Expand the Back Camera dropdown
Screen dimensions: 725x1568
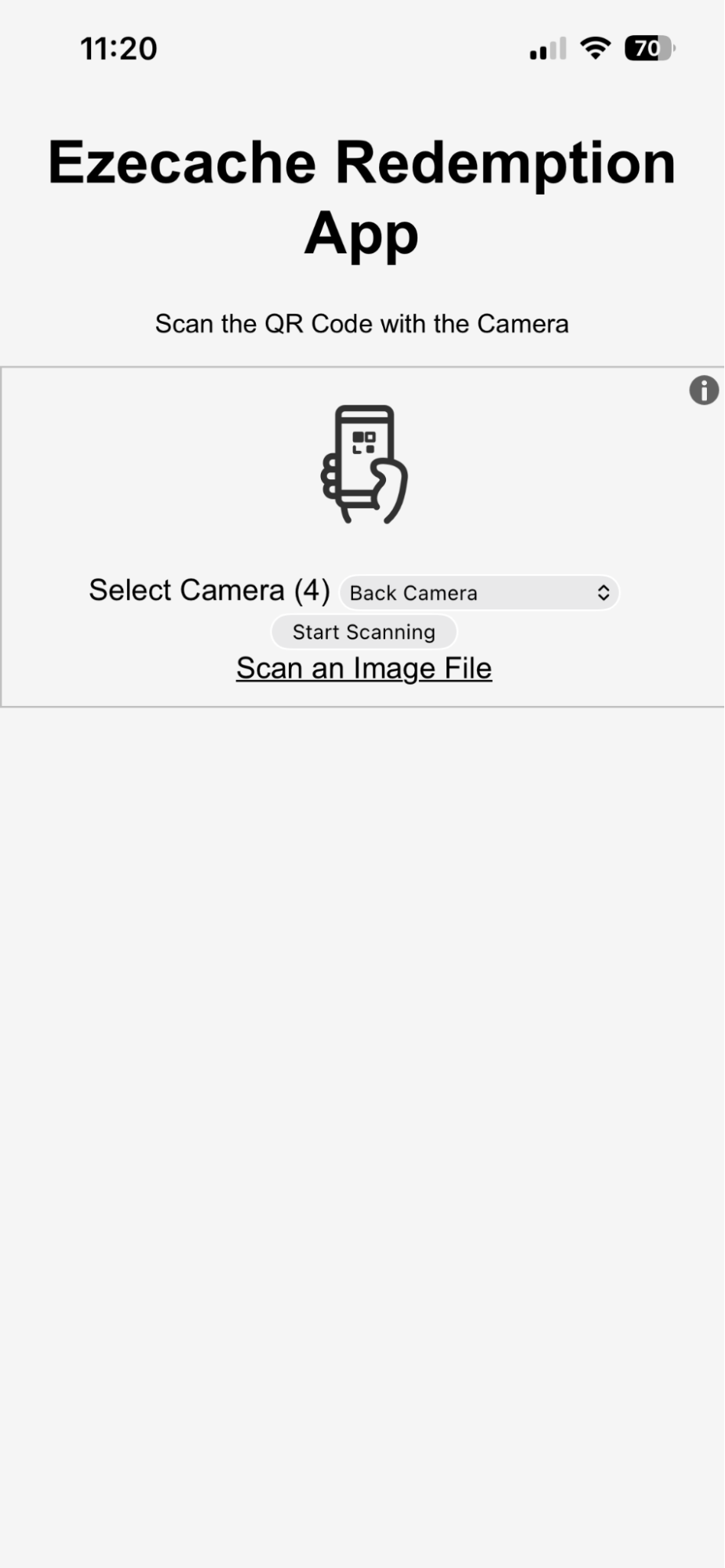[x=479, y=593]
